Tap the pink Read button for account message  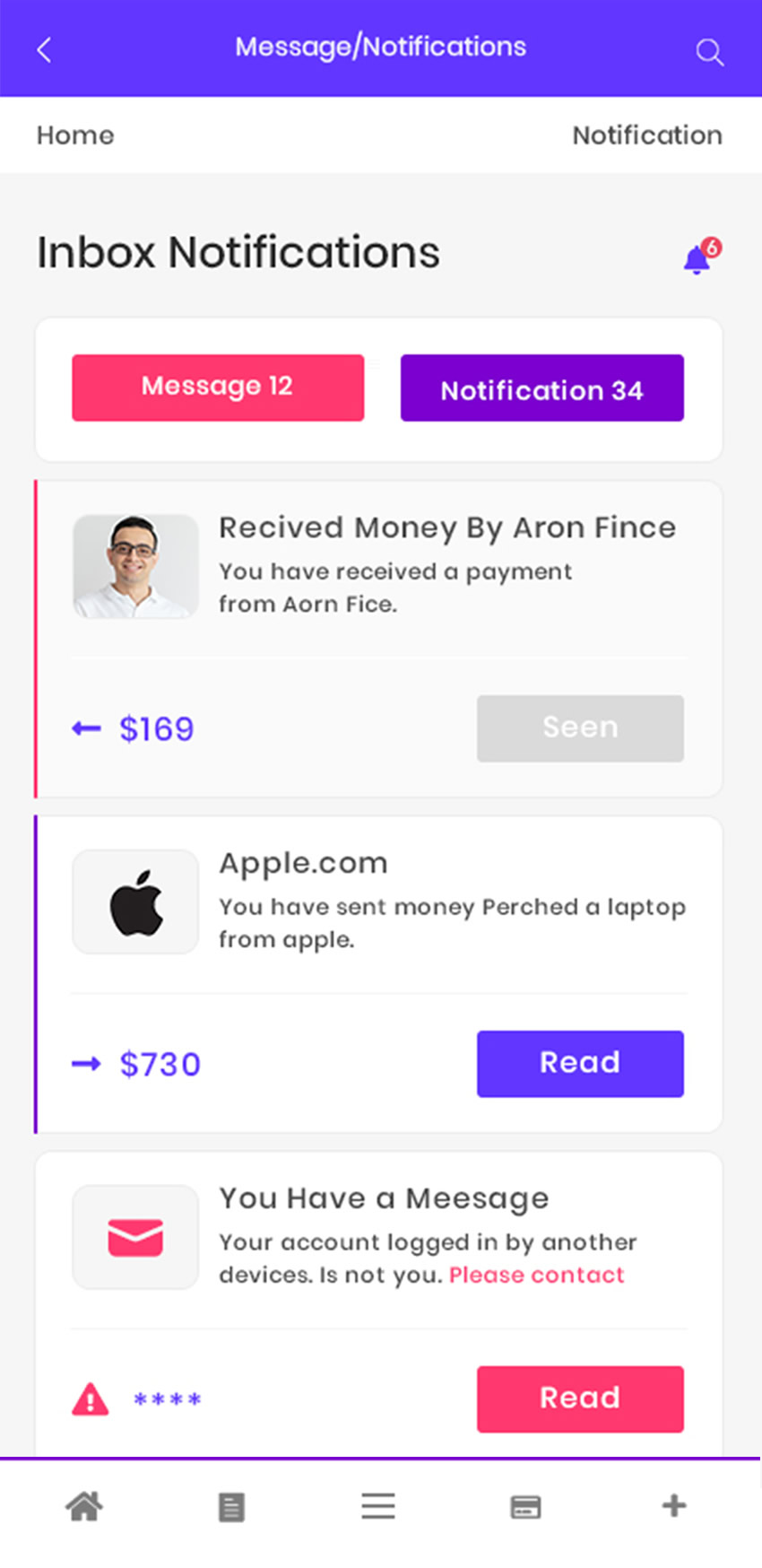tap(580, 1399)
